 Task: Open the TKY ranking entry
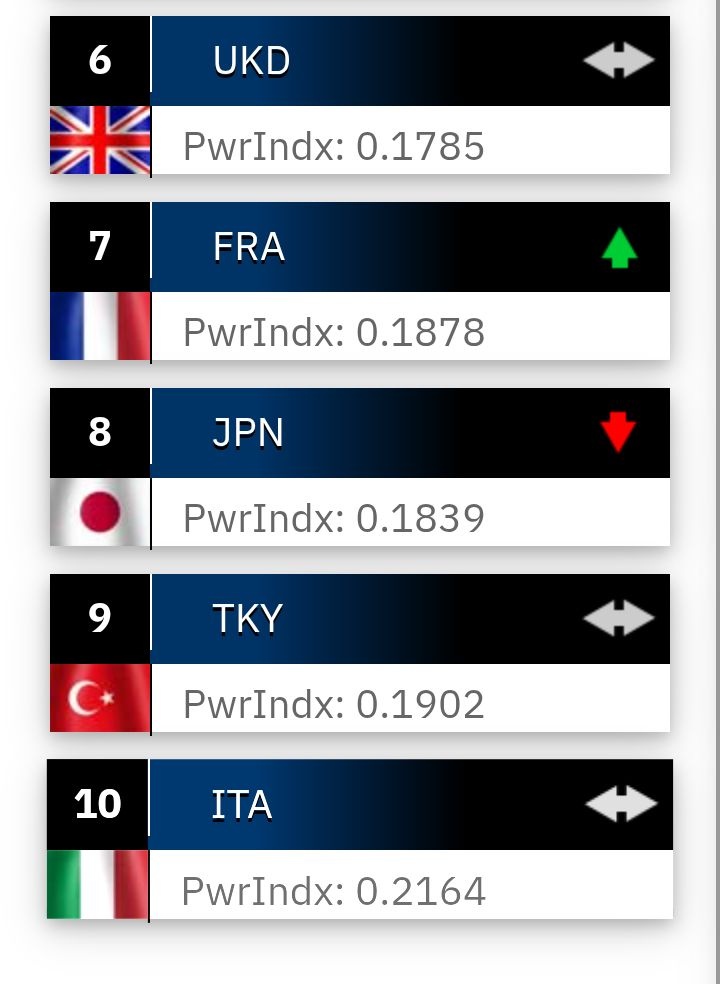(x=360, y=653)
